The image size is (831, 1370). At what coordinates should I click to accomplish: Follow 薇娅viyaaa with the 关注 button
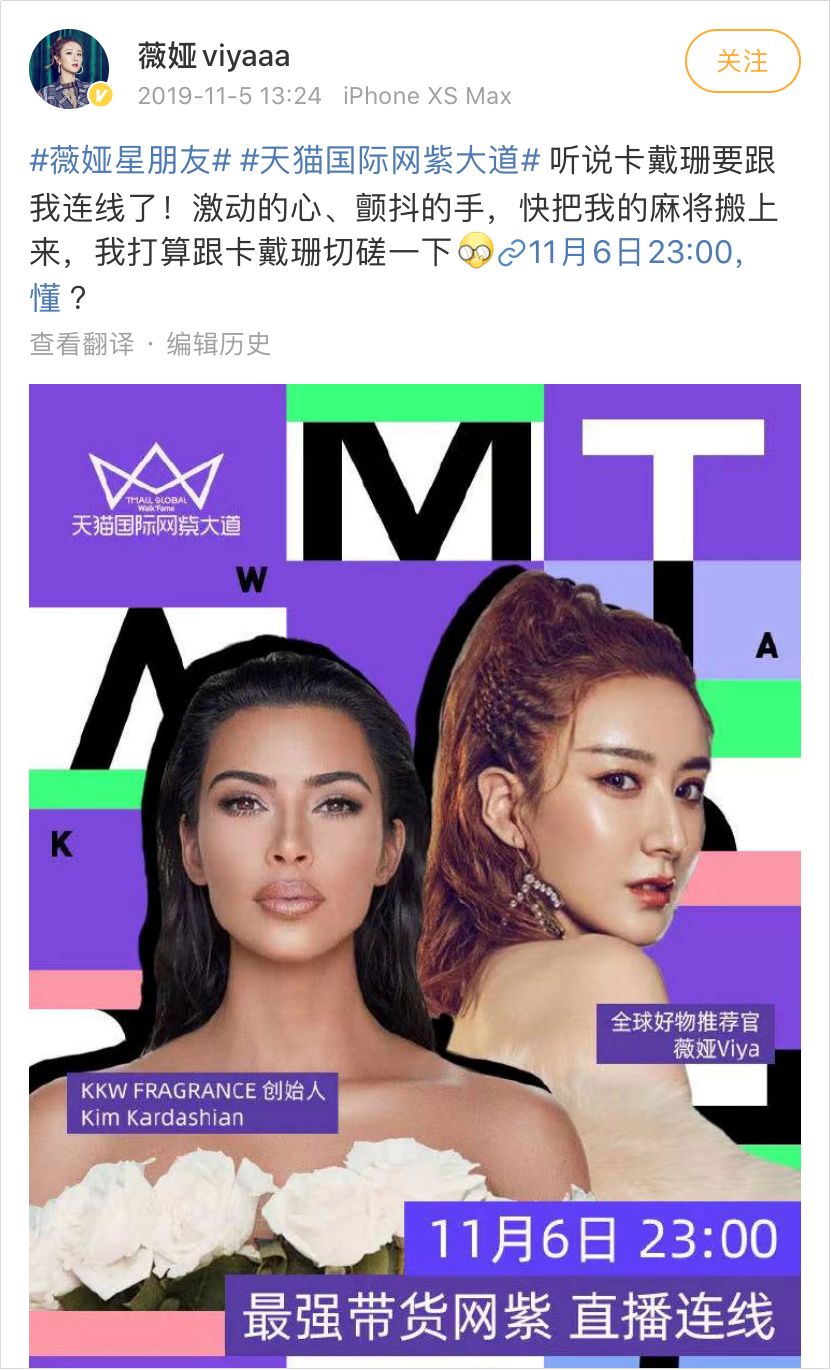(x=742, y=62)
